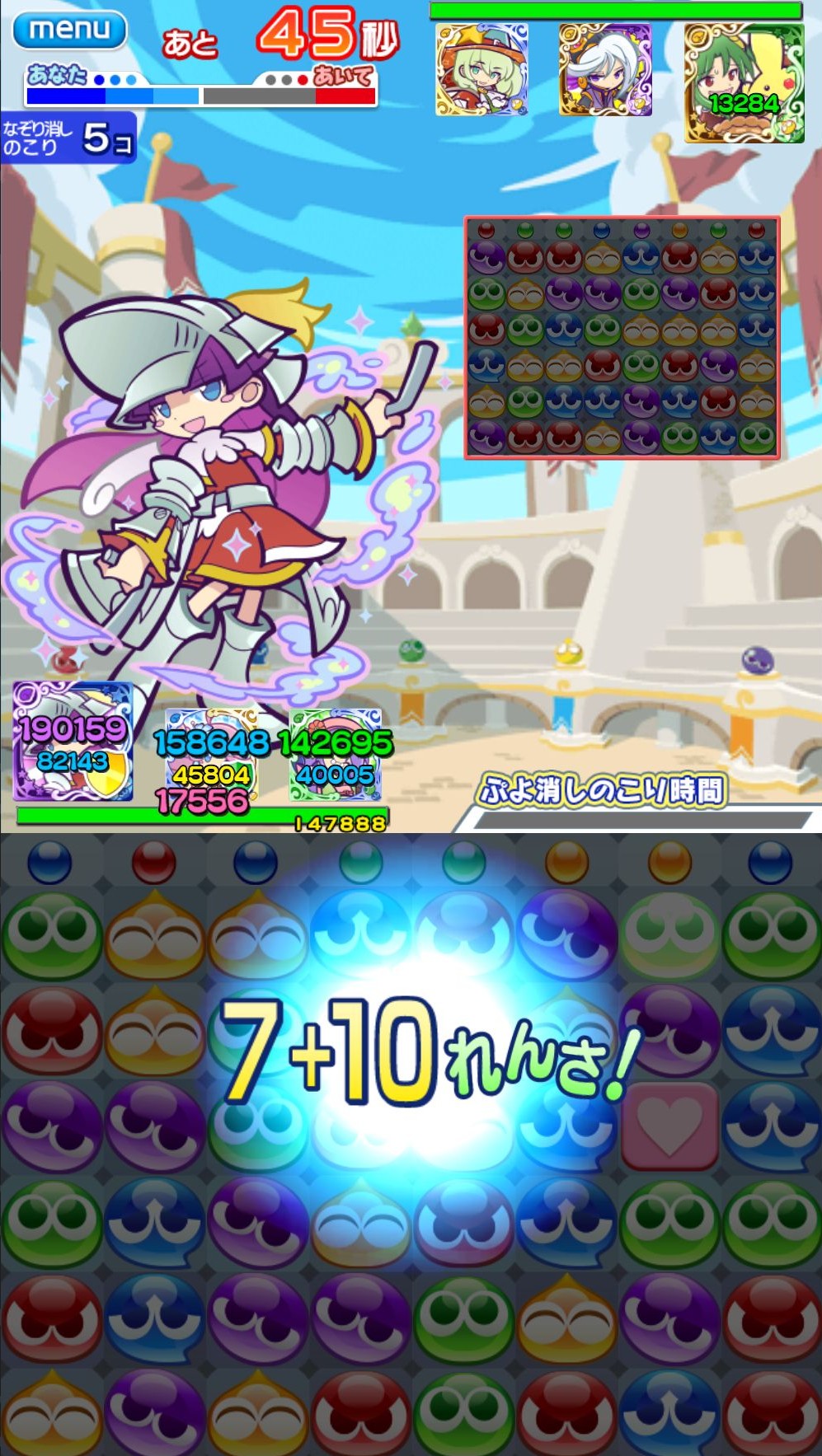This screenshot has width=822, height=1456.
Task: Activate the ally card showing 158648
Action: click(211, 755)
